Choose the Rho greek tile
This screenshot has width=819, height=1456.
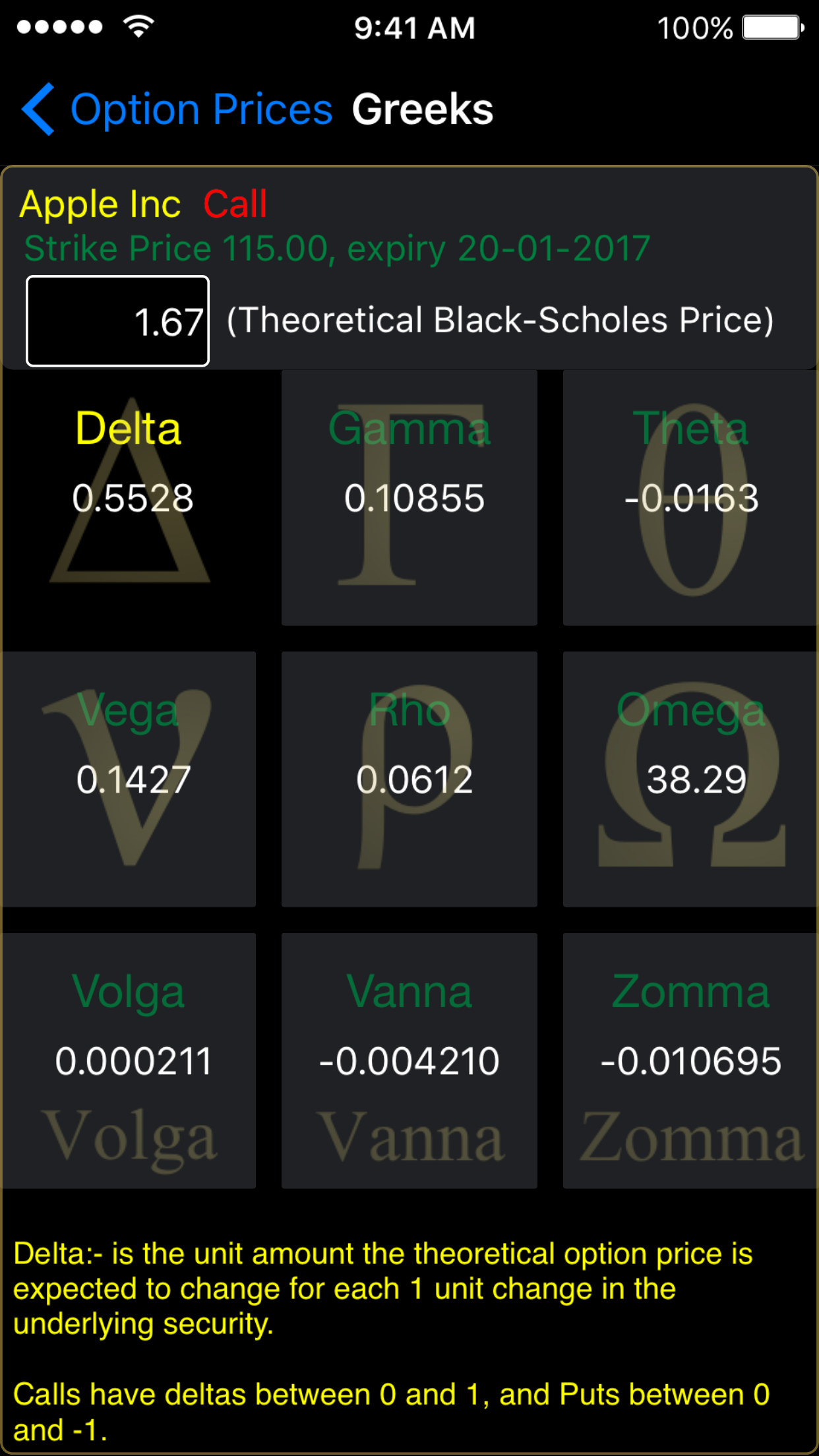[x=409, y=779]
